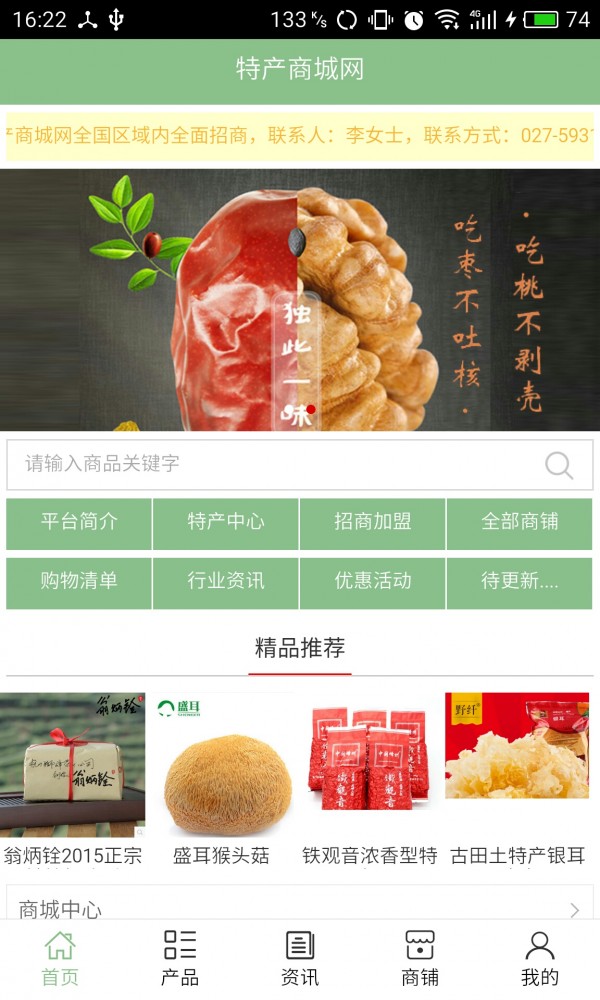
Task: View 全部商铺
Action: 520,522
